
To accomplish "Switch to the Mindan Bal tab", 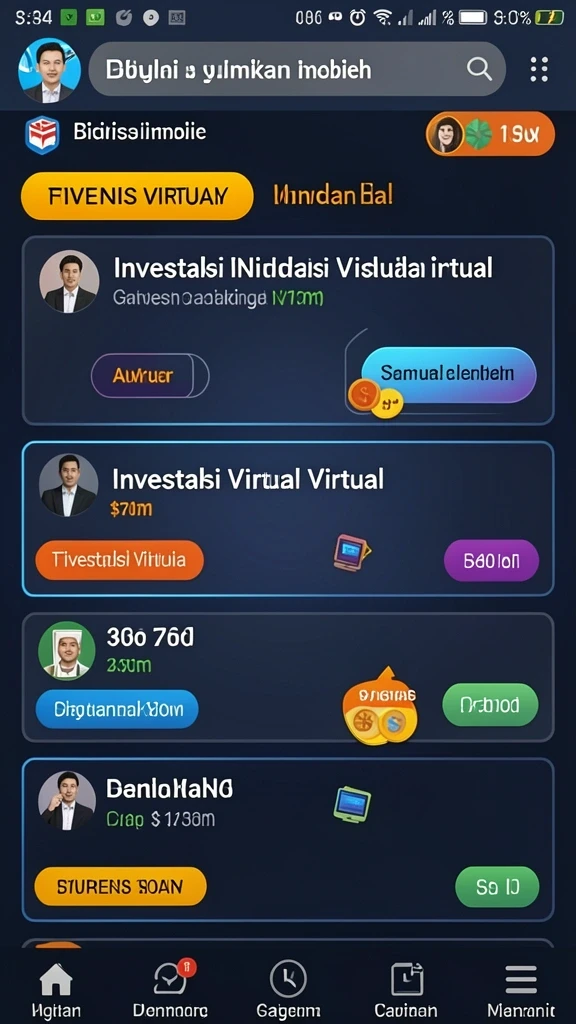I will pos(333,195).
